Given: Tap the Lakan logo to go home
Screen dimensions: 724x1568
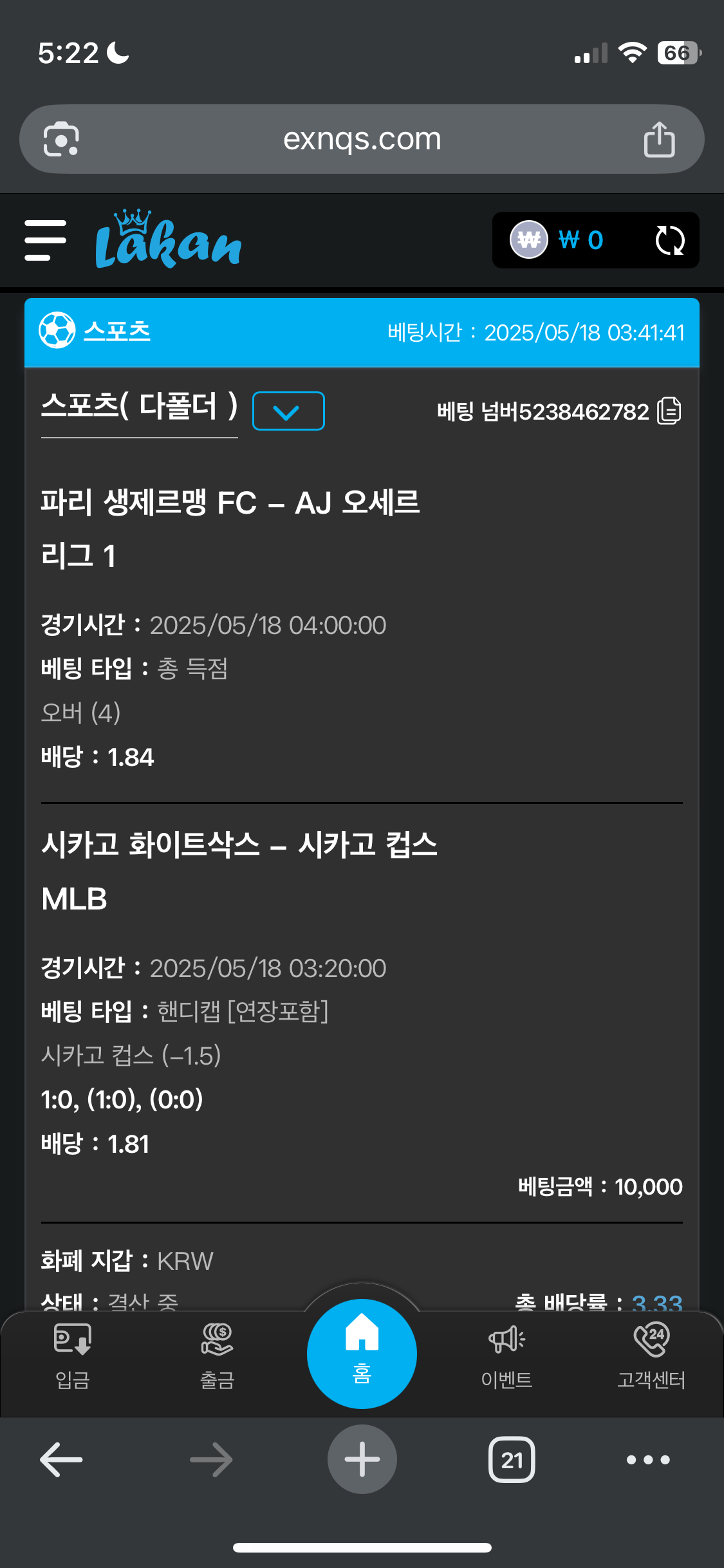Looking at the screenshot, I should point(169,240).
